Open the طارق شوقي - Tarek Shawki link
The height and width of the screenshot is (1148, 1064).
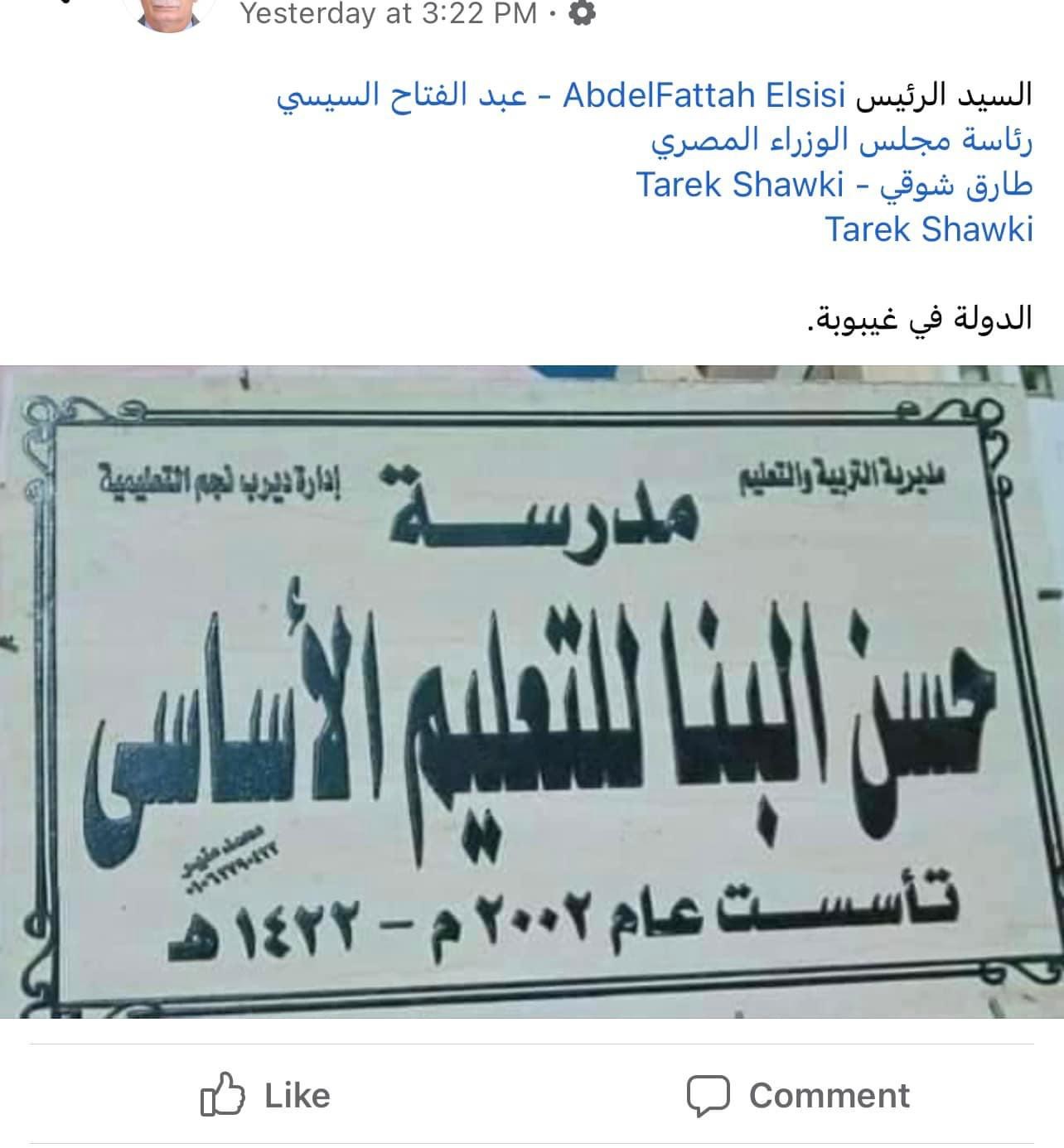[834, 185]
